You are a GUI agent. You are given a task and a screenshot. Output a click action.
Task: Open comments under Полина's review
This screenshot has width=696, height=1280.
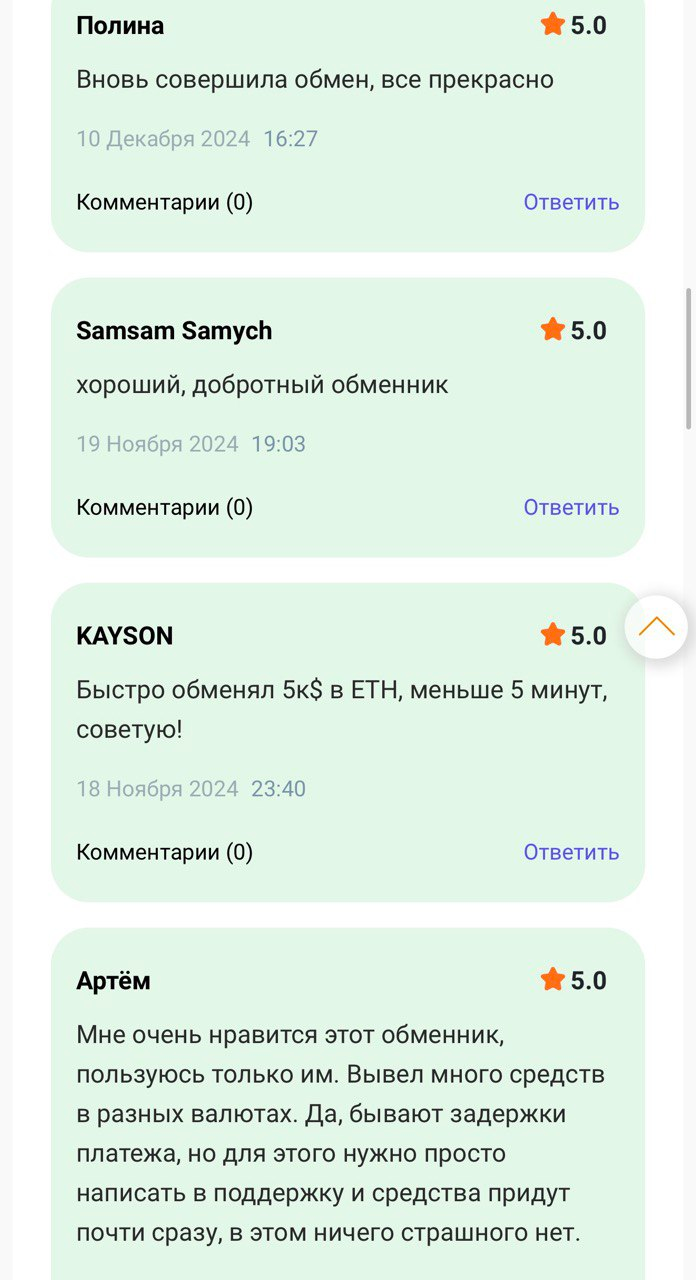point(164,202)
